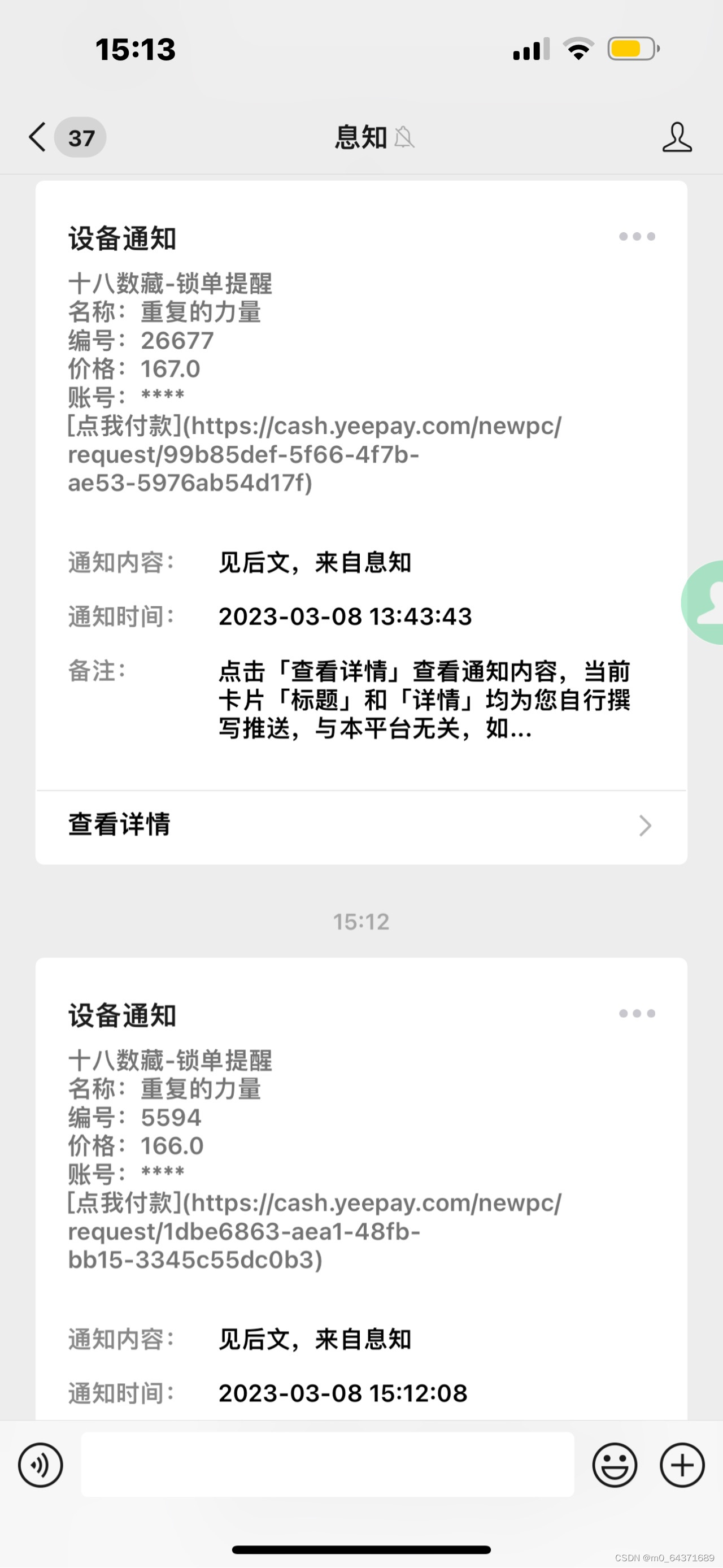
Task: Select the unread count badge showing 37
Action: pyautogui.click(x=81, y=137)
